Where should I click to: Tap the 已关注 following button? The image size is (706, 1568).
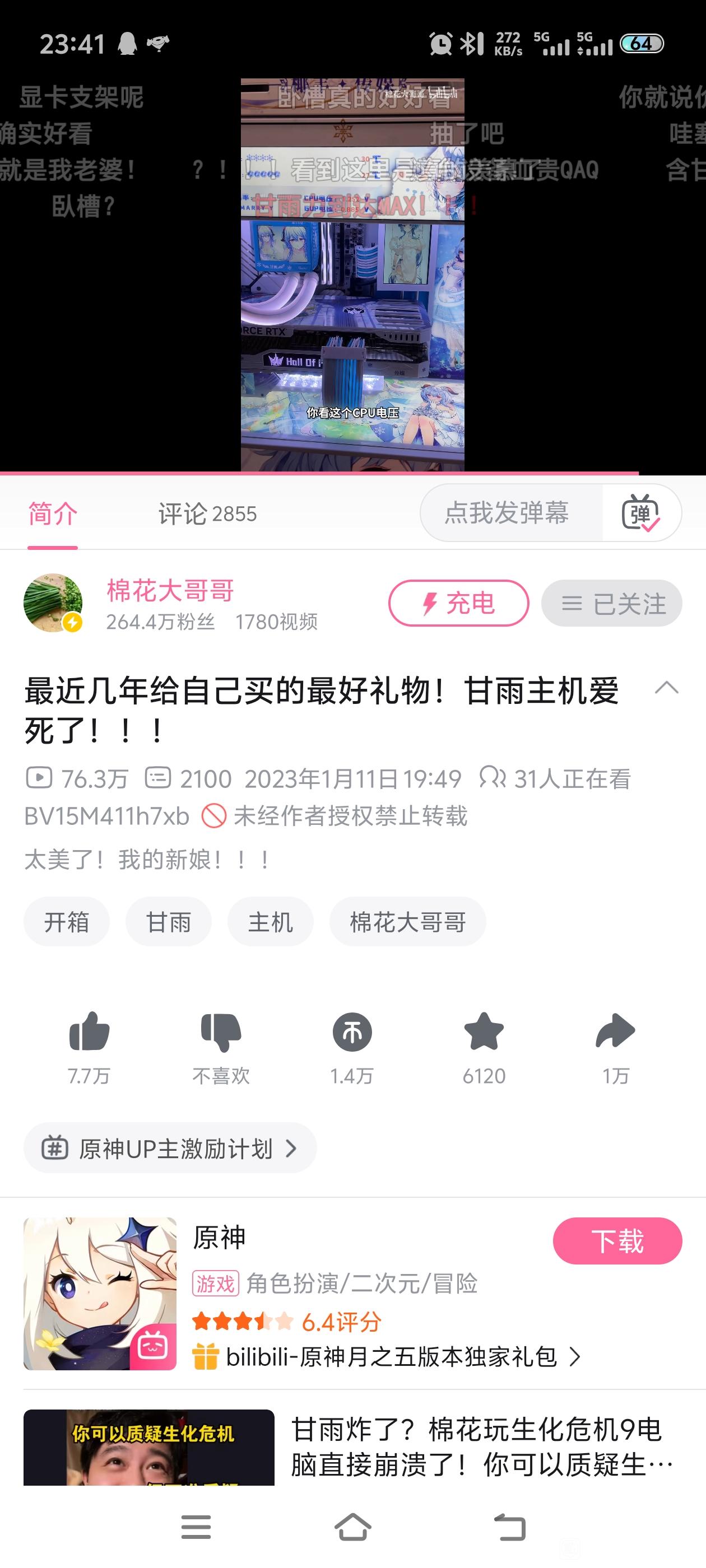coord(611,603)
